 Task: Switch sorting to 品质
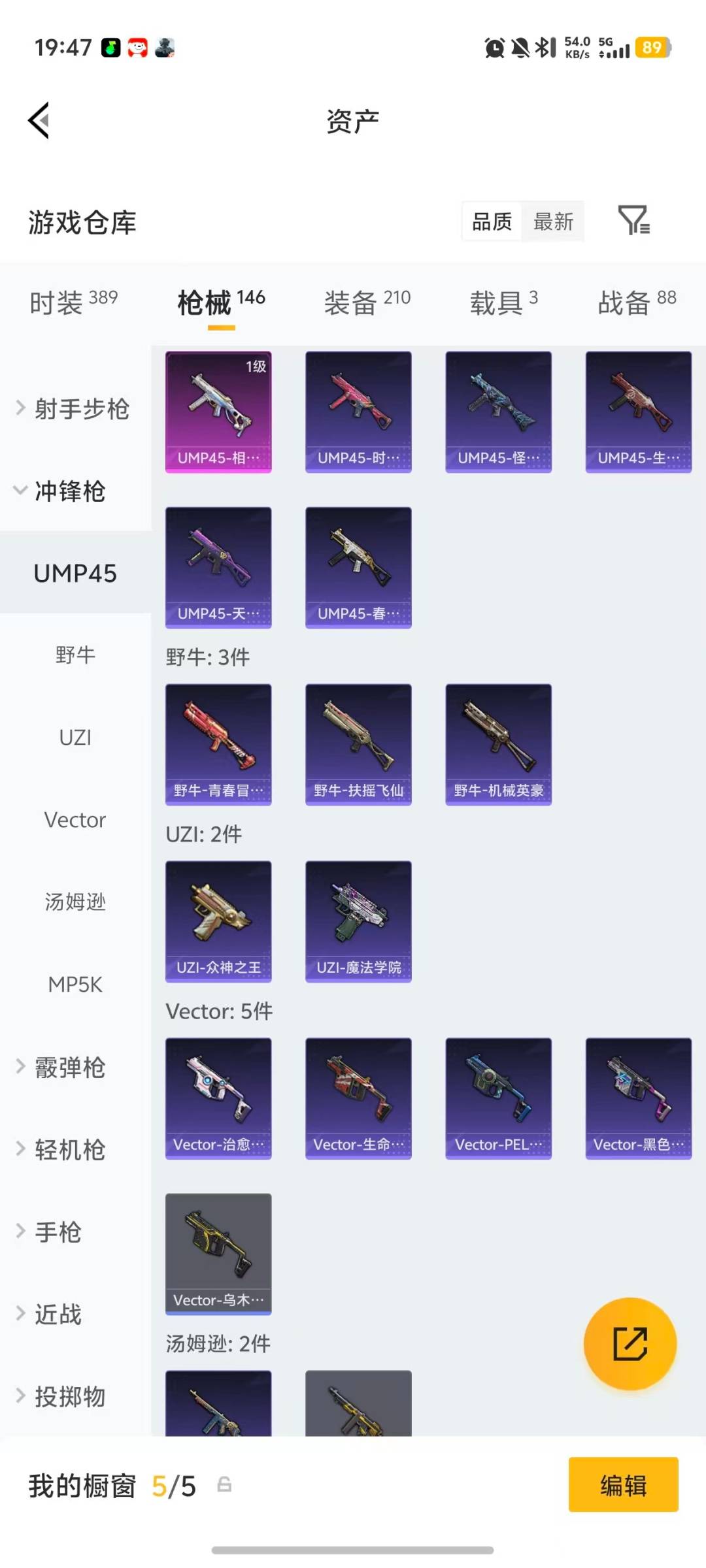tap(490, 221)
